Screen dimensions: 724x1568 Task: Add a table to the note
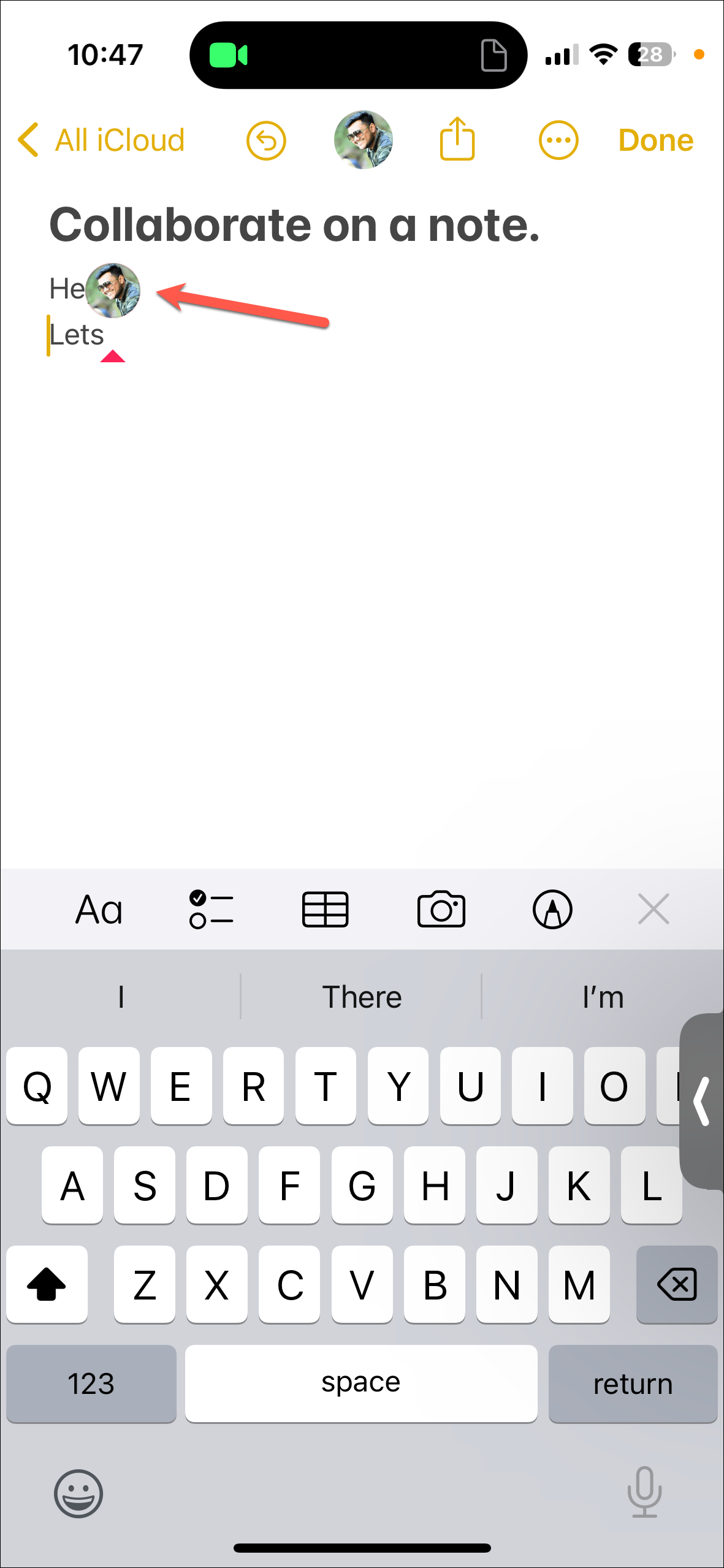click(x=325, y=909)
